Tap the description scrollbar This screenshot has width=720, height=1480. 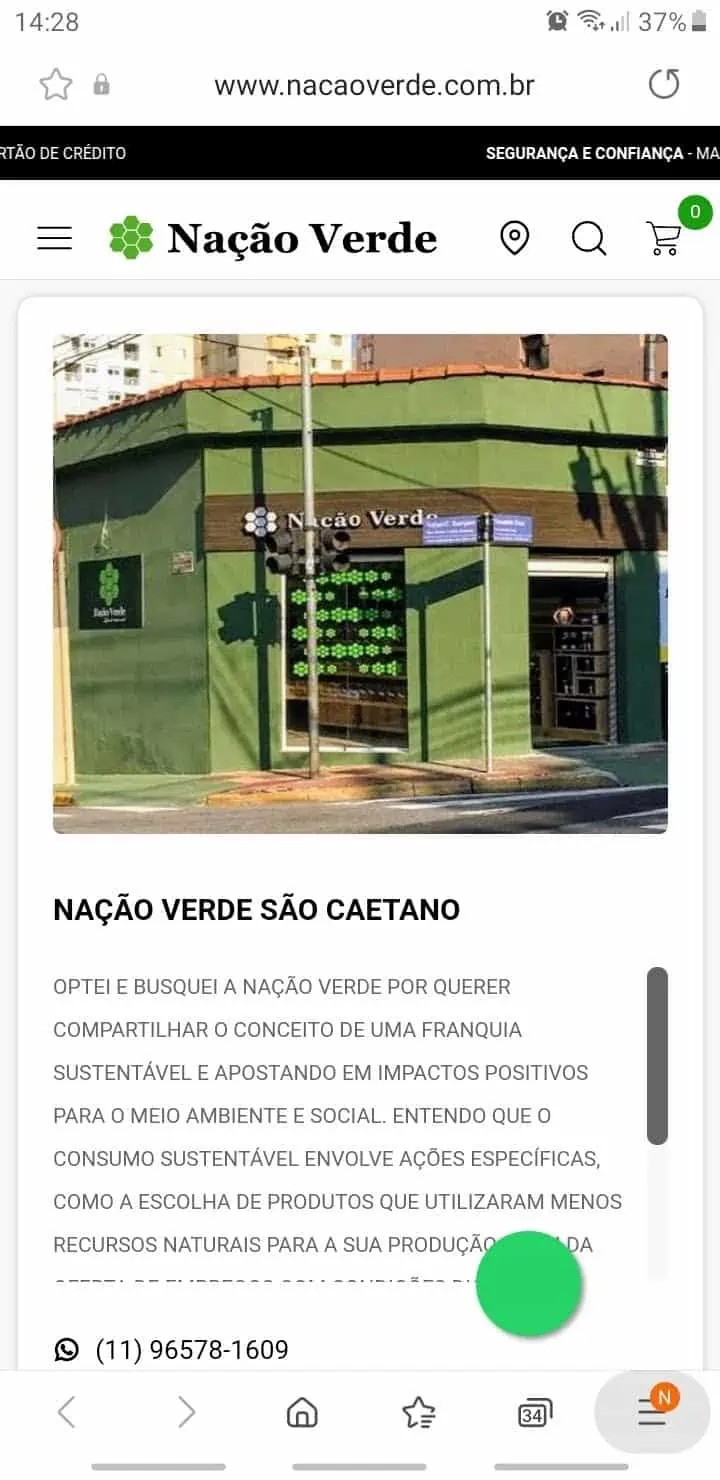point(657,1055)
